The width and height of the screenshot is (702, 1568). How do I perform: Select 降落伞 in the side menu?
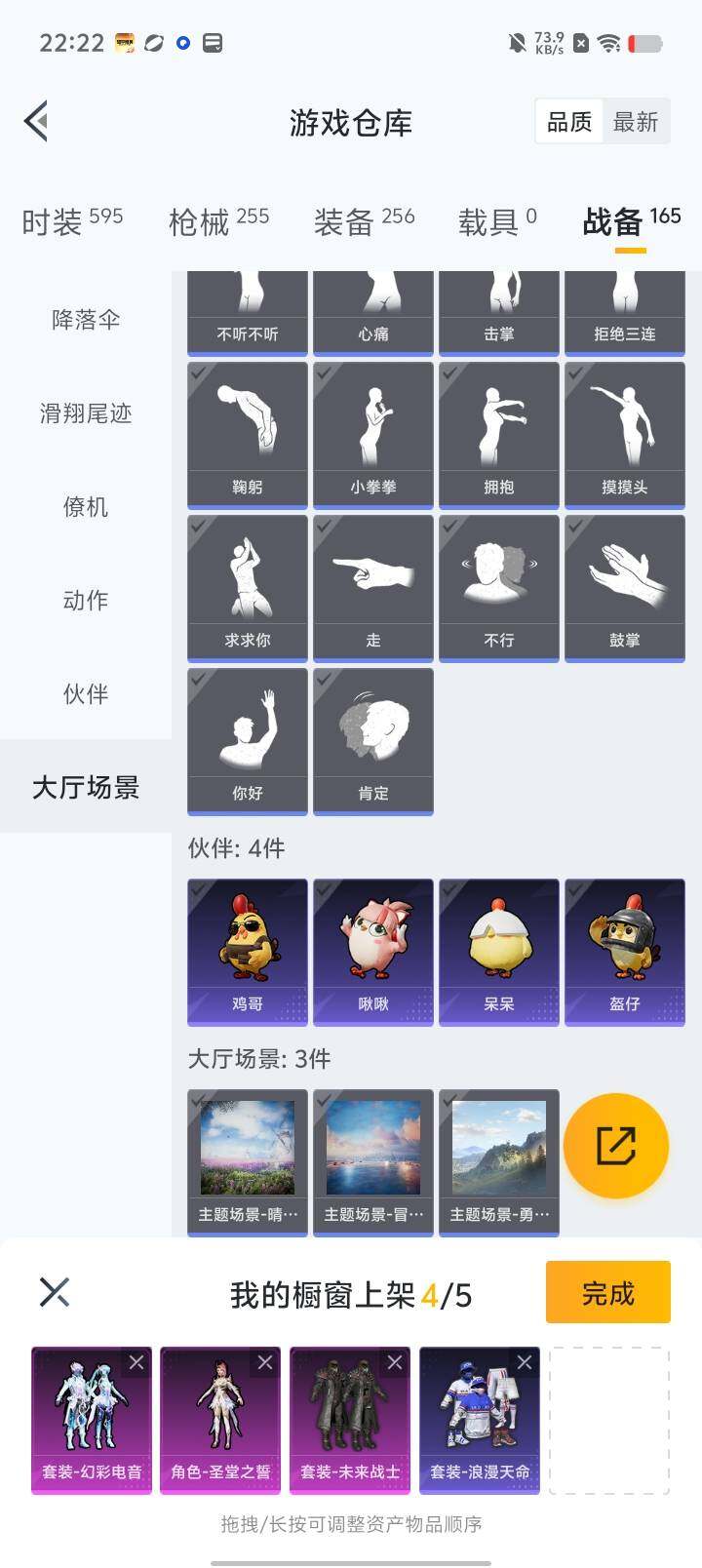click(86, 319)
